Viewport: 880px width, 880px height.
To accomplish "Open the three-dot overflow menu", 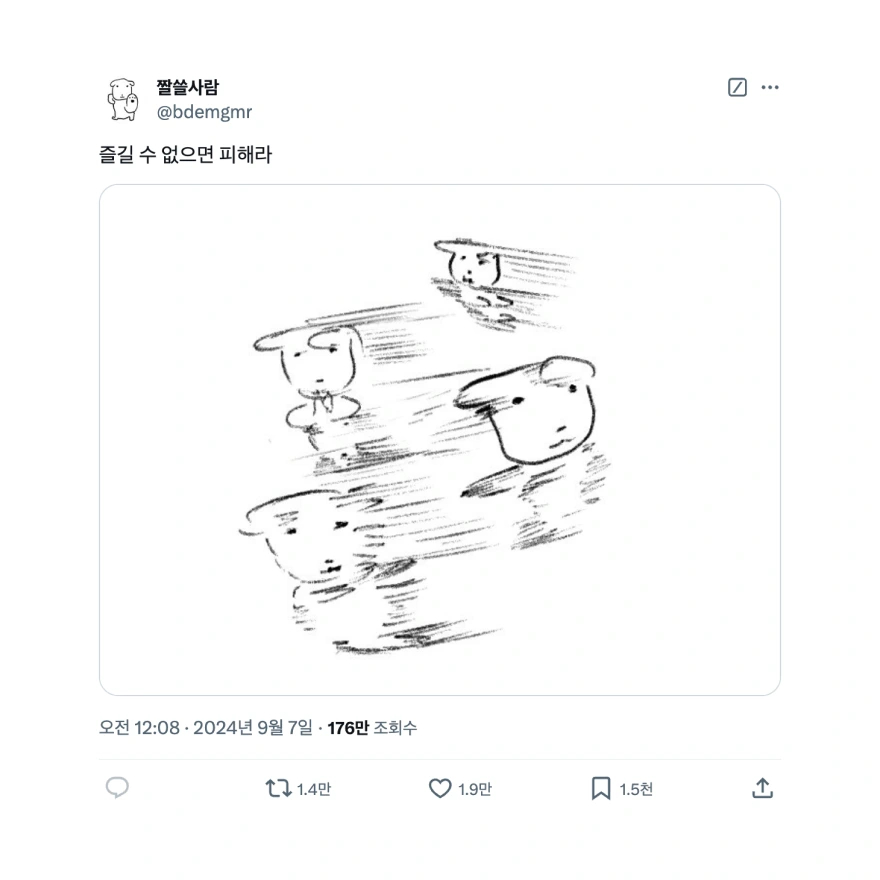I will pyautogui.click(x=769, y=88).
